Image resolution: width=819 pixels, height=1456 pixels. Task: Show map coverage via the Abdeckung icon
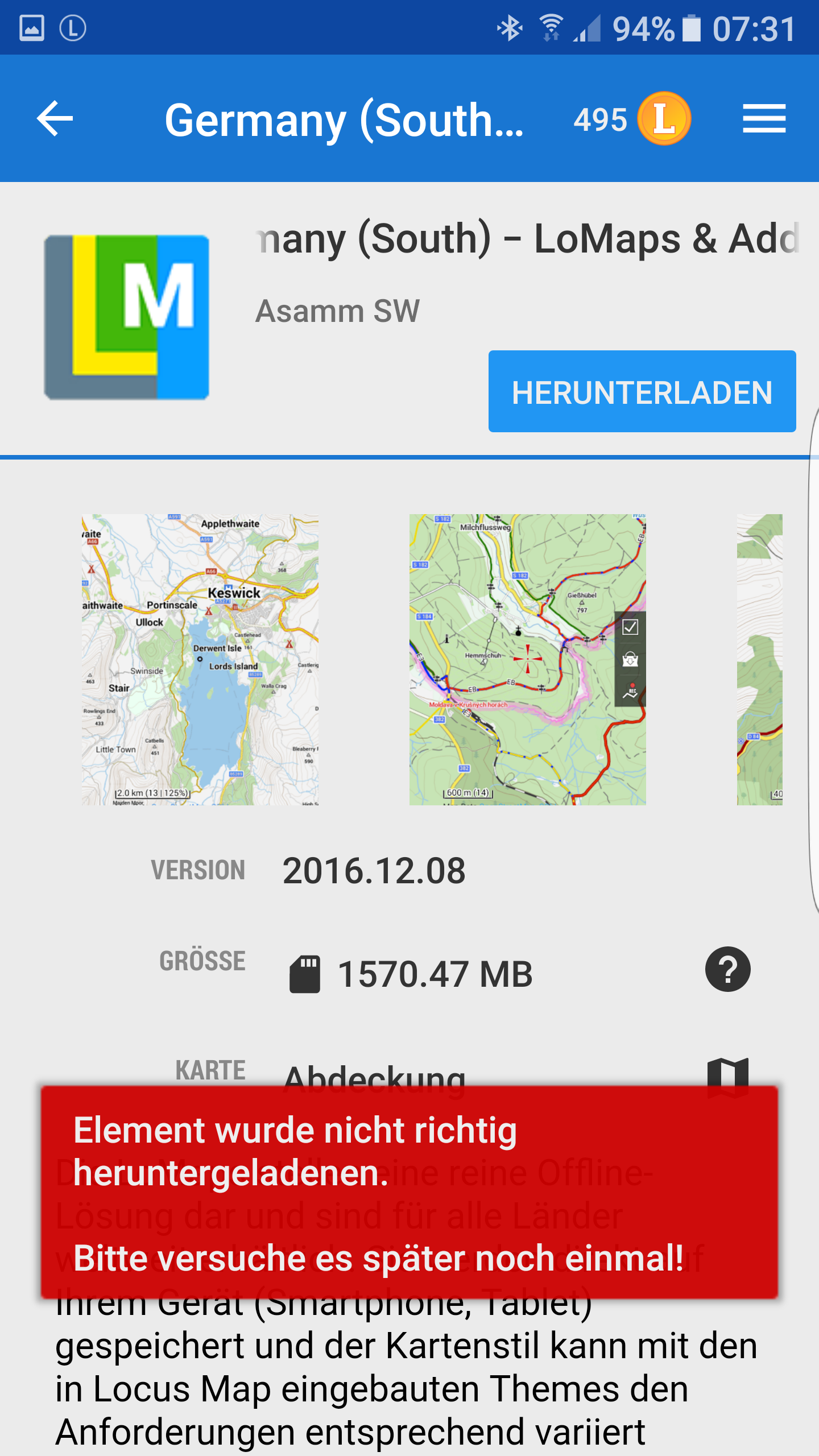pyautogui.click(x=727, y=1073)
